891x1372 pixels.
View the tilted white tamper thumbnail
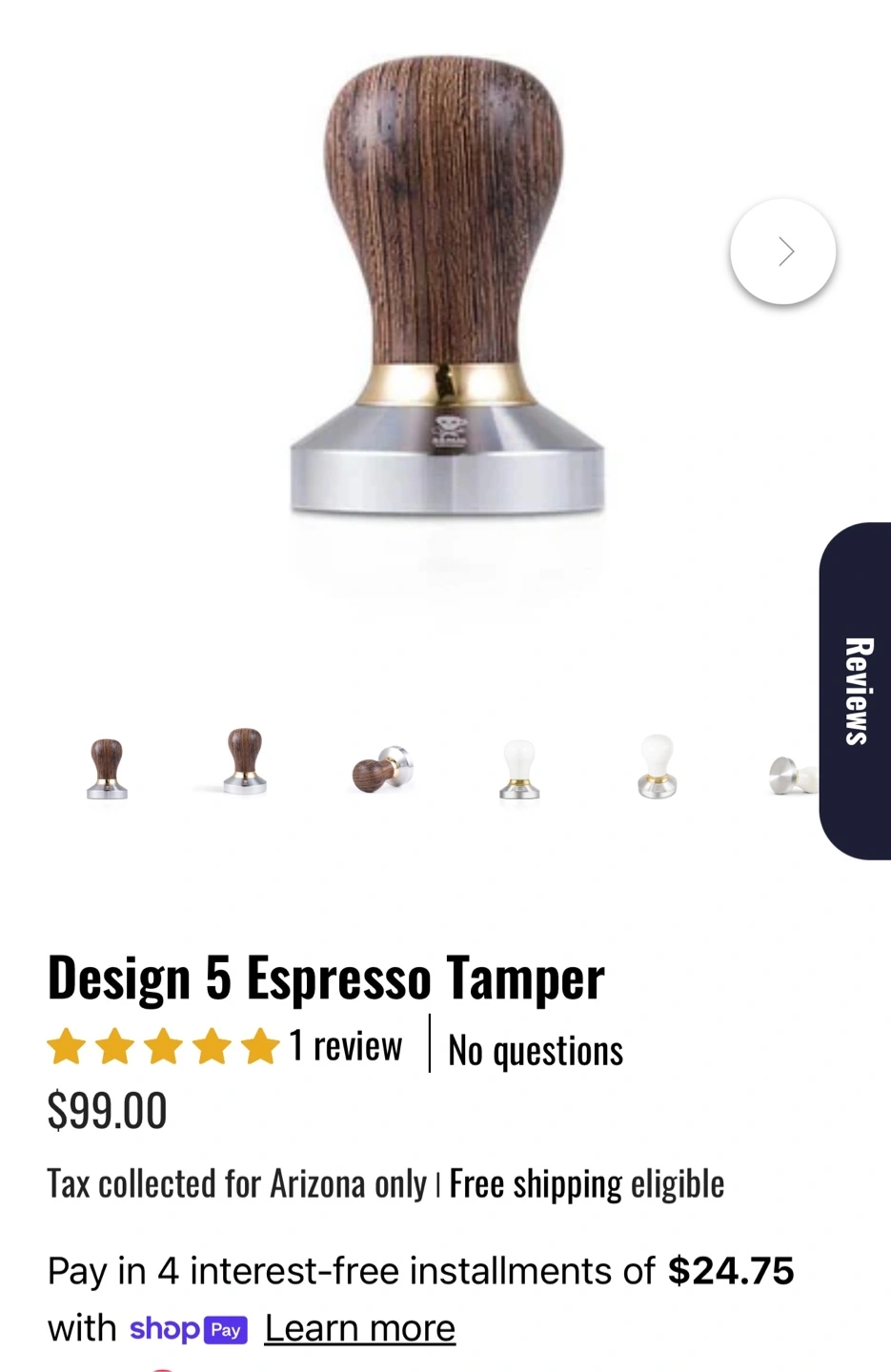click(x=793, y=776)
